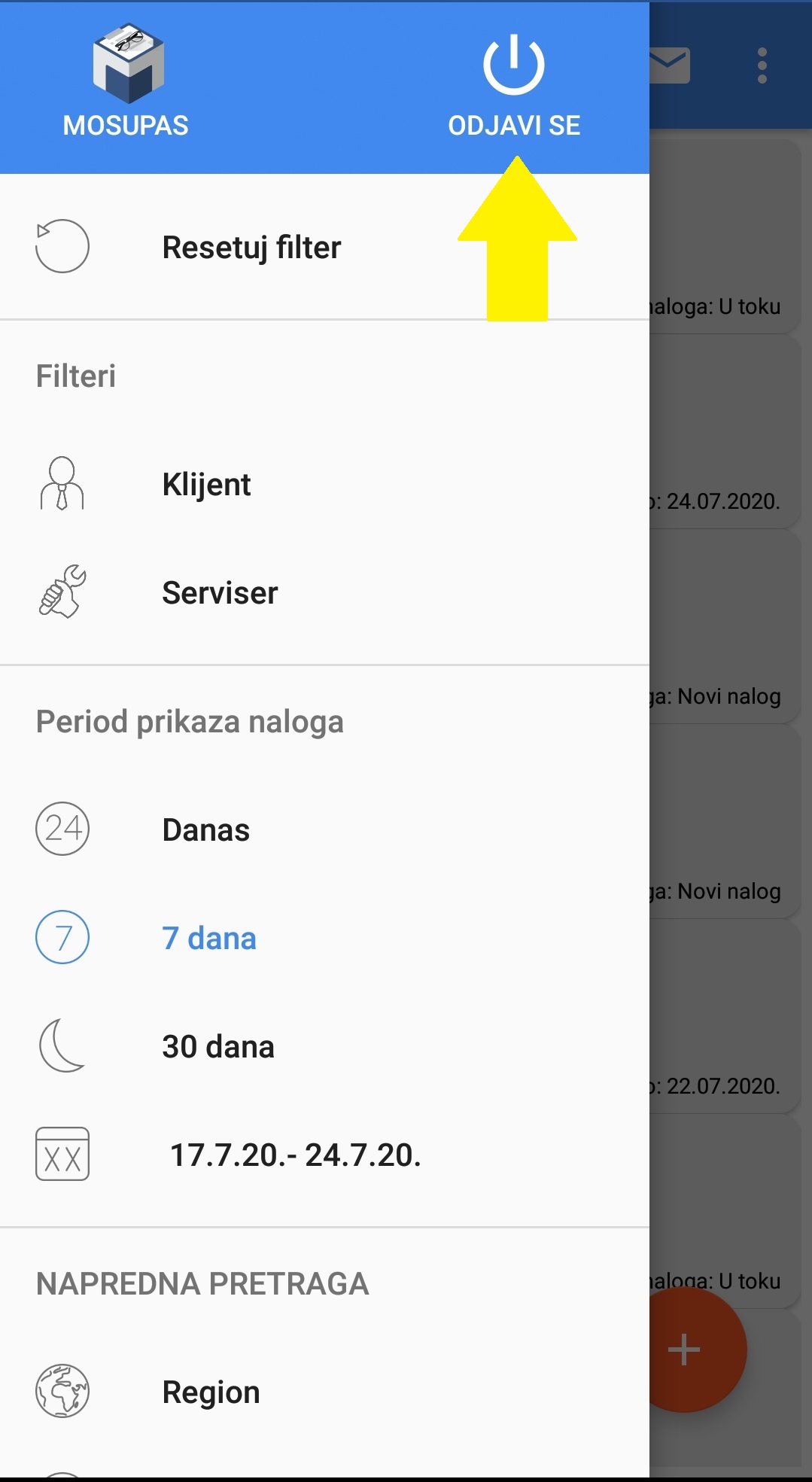Open the overflow menu
This screenshot has width=812, height=1482.
pyautogui.click(x=762, y=66)
